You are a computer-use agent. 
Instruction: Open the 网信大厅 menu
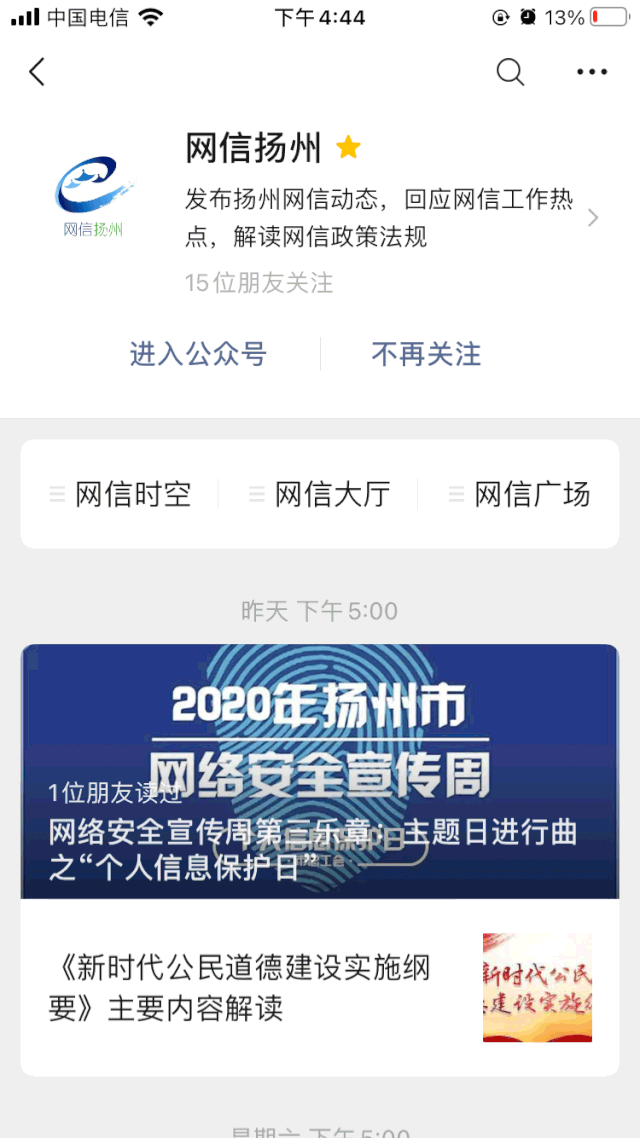(320, 494)
